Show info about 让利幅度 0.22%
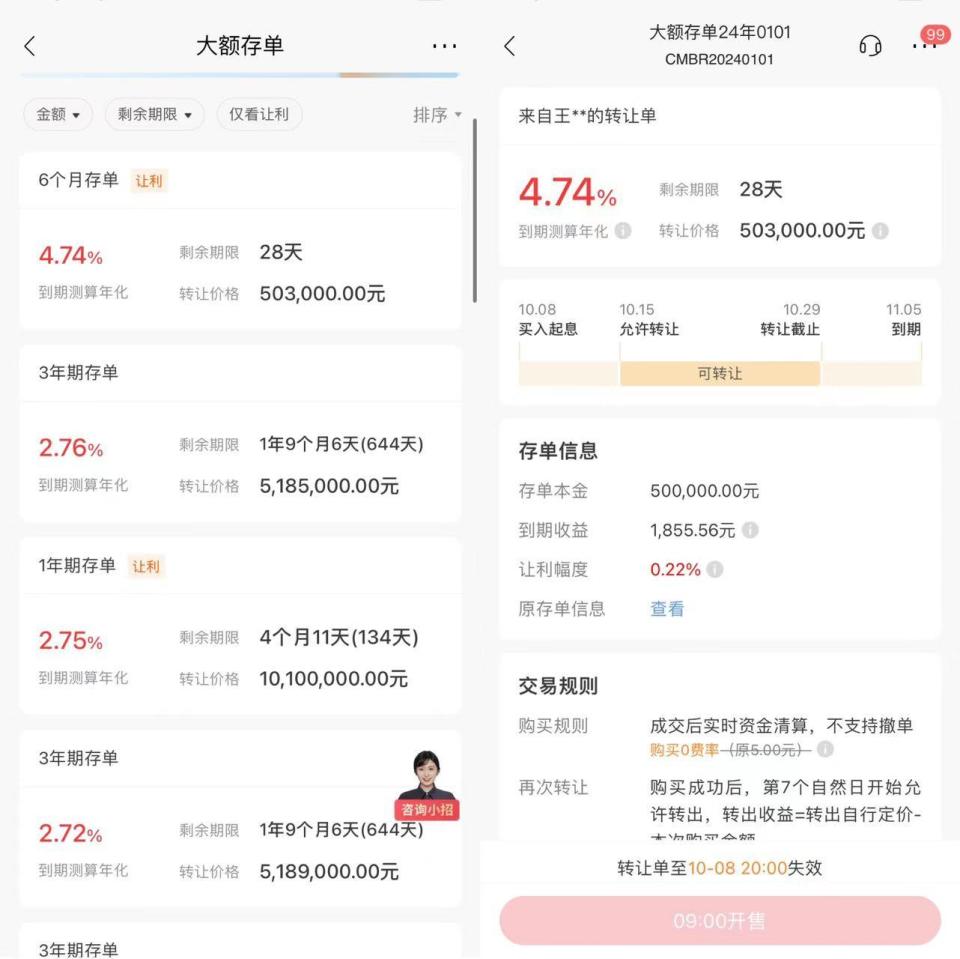 tap(714, 569)
